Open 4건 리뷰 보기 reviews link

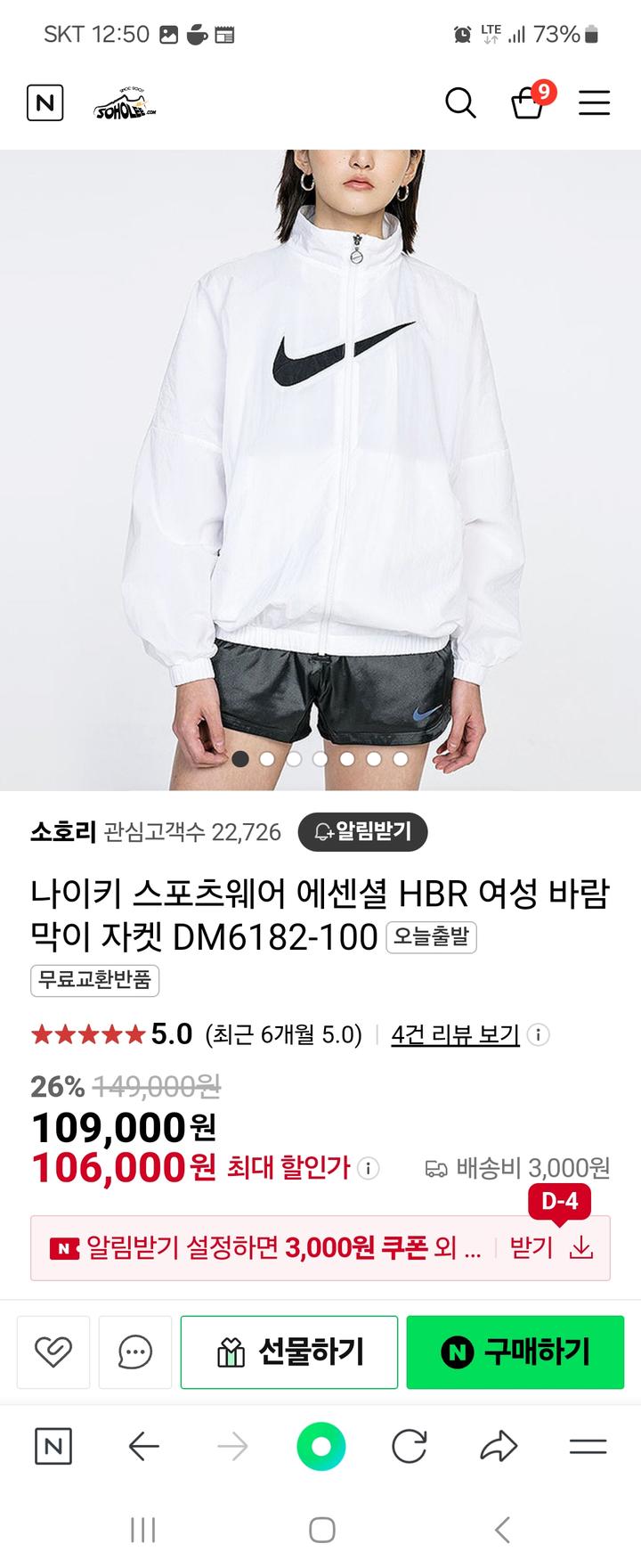coord(455,1034)
